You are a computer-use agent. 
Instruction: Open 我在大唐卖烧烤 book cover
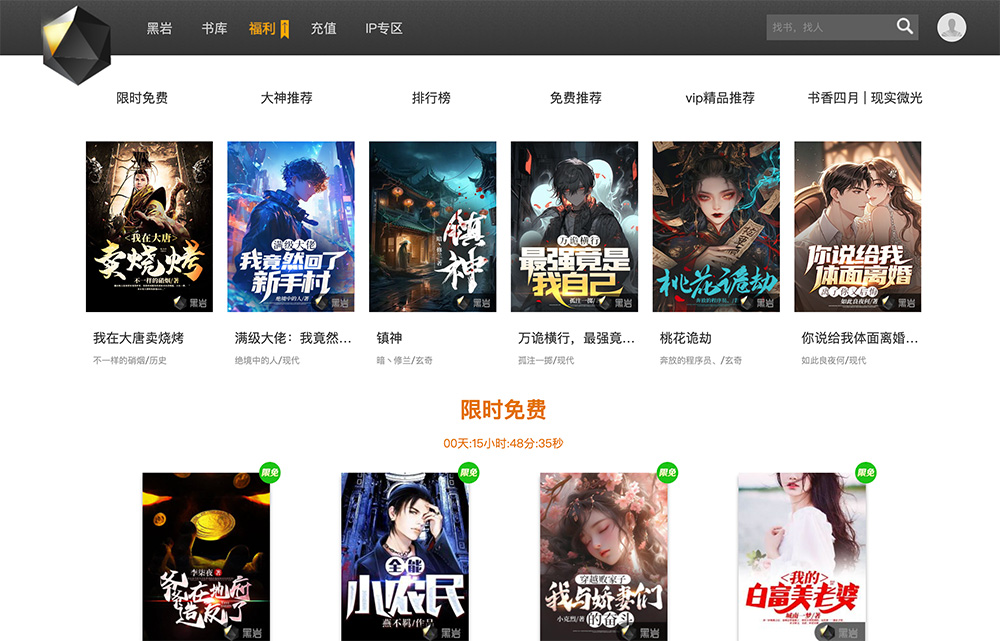149,226
